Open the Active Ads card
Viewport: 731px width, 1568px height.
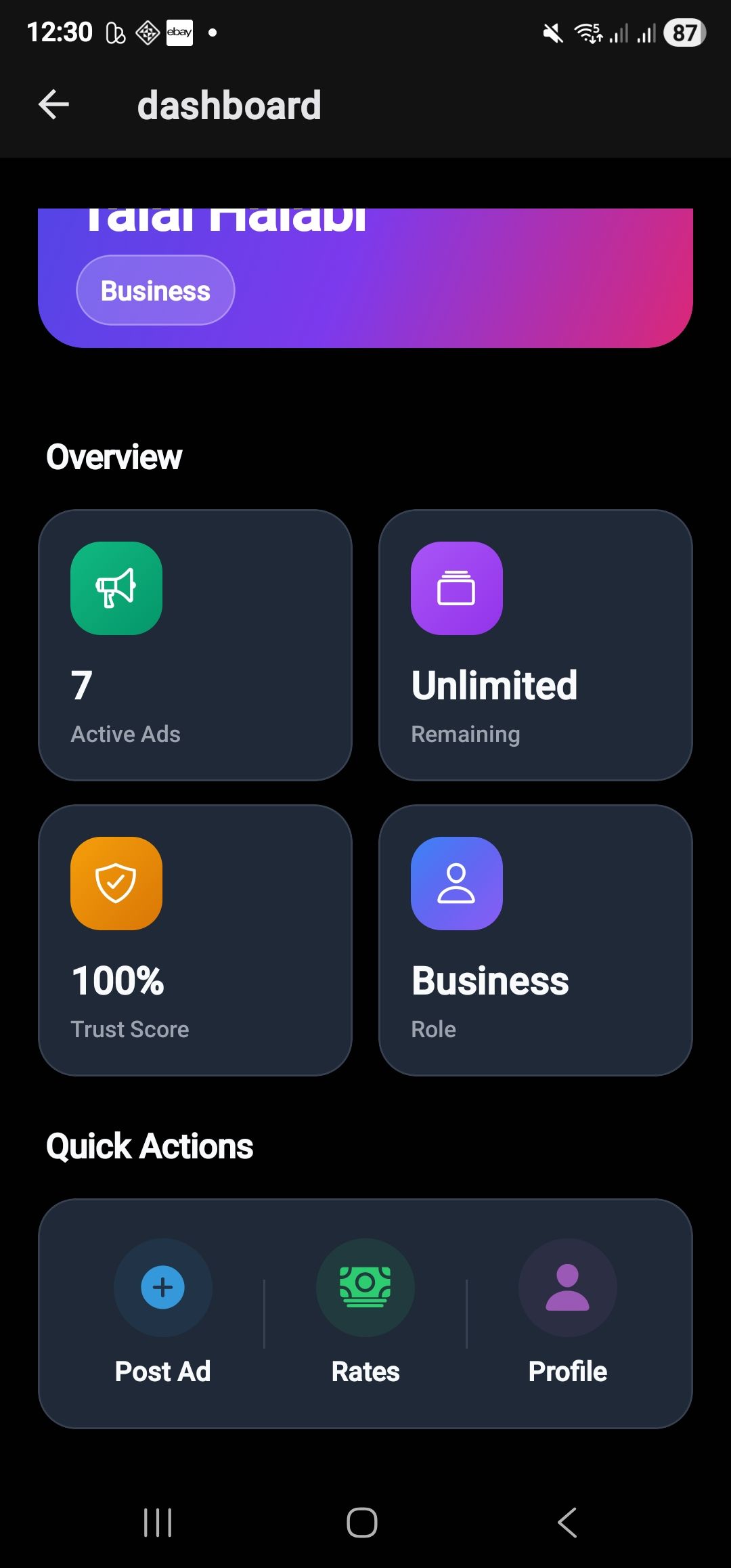(195, 645)
